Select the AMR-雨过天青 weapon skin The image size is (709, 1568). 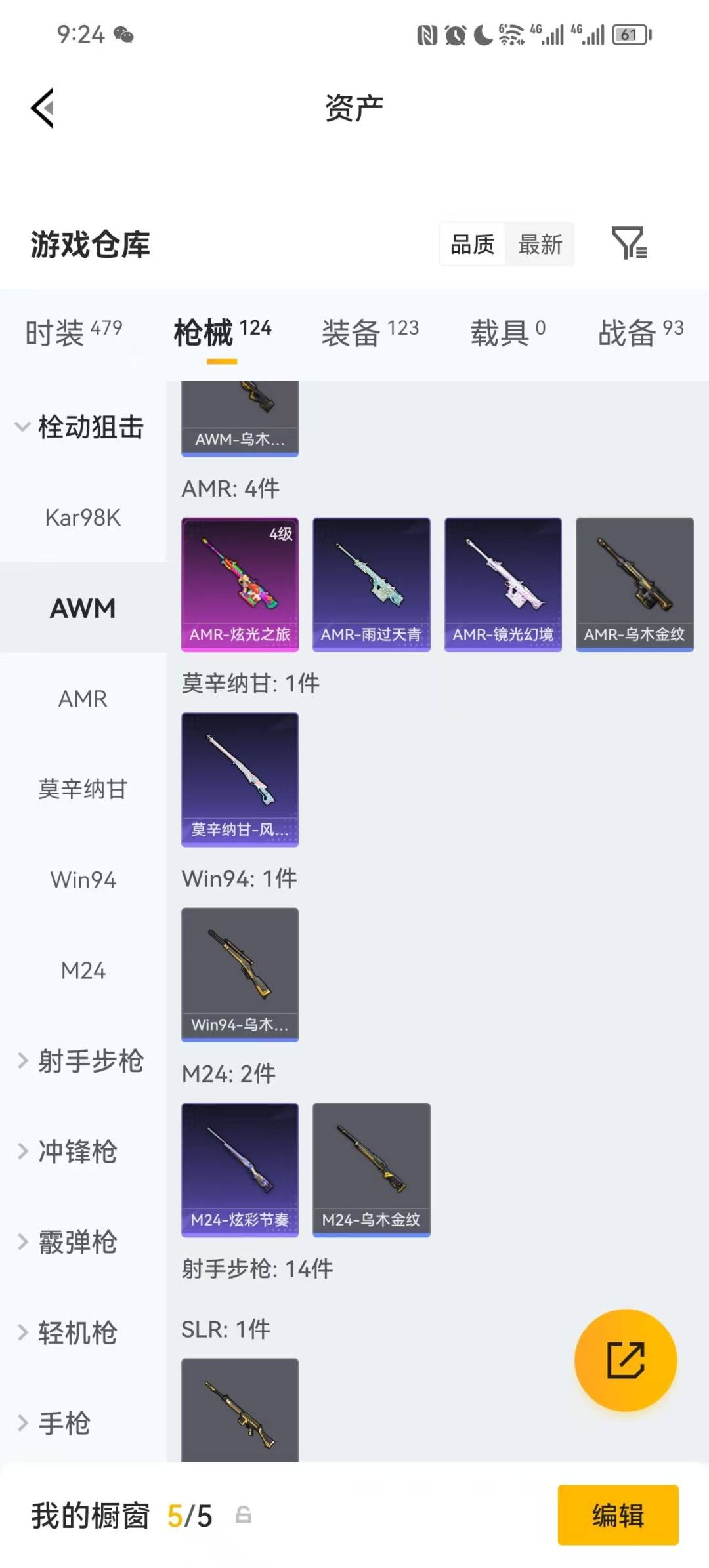click(372, 584)
